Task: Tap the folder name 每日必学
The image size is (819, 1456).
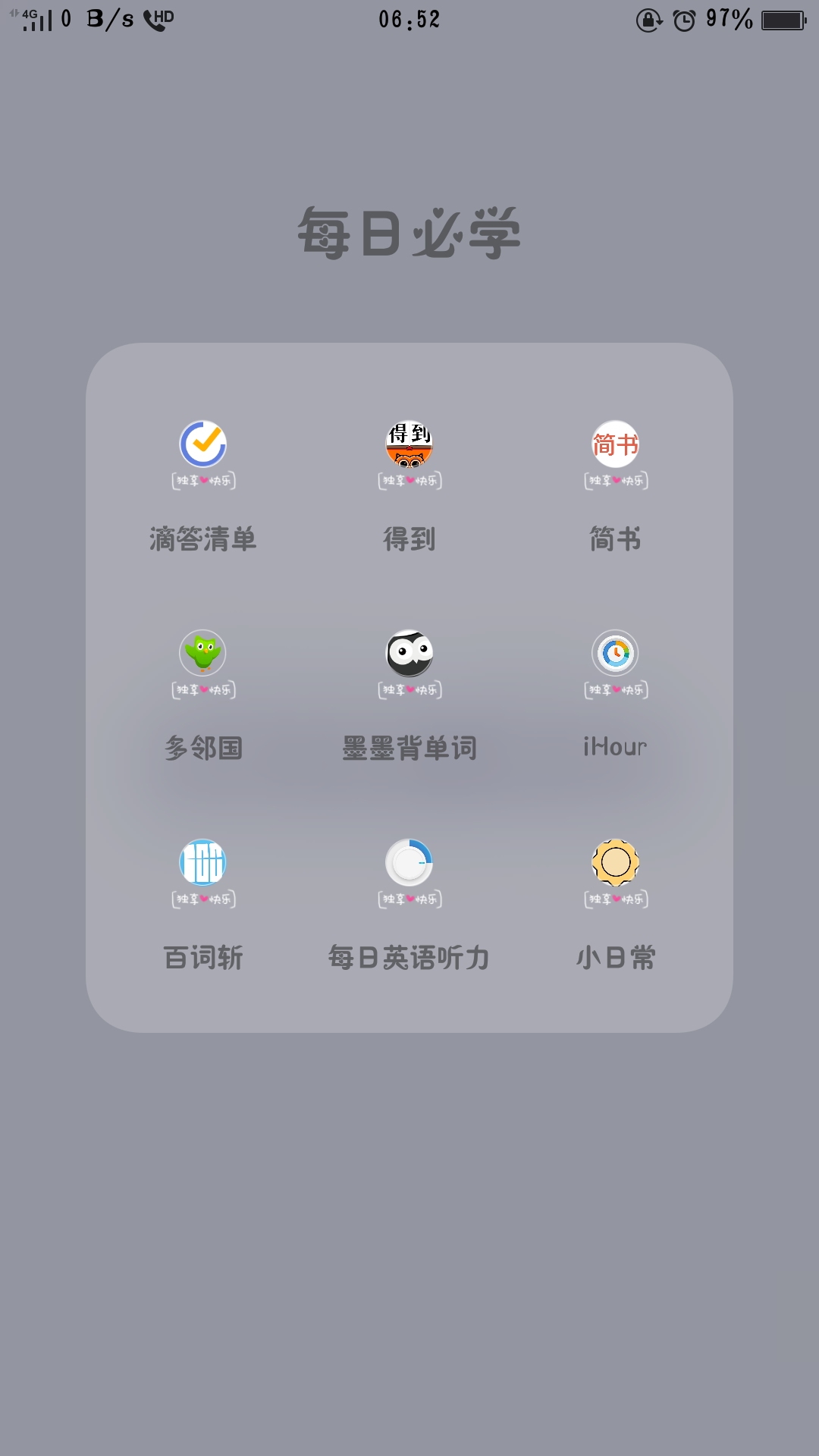Action: 409,234
